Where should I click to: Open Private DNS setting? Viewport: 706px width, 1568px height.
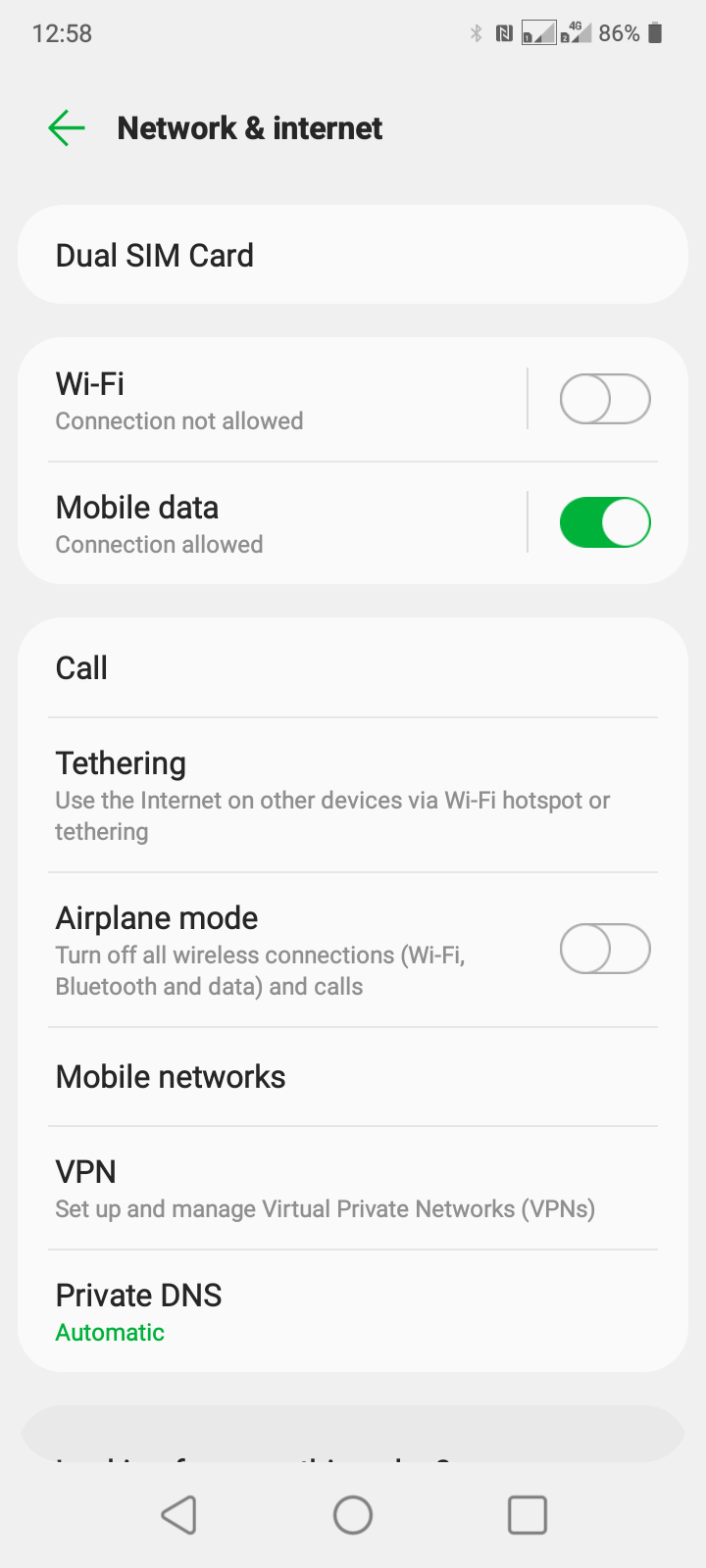click(352, 1311)
